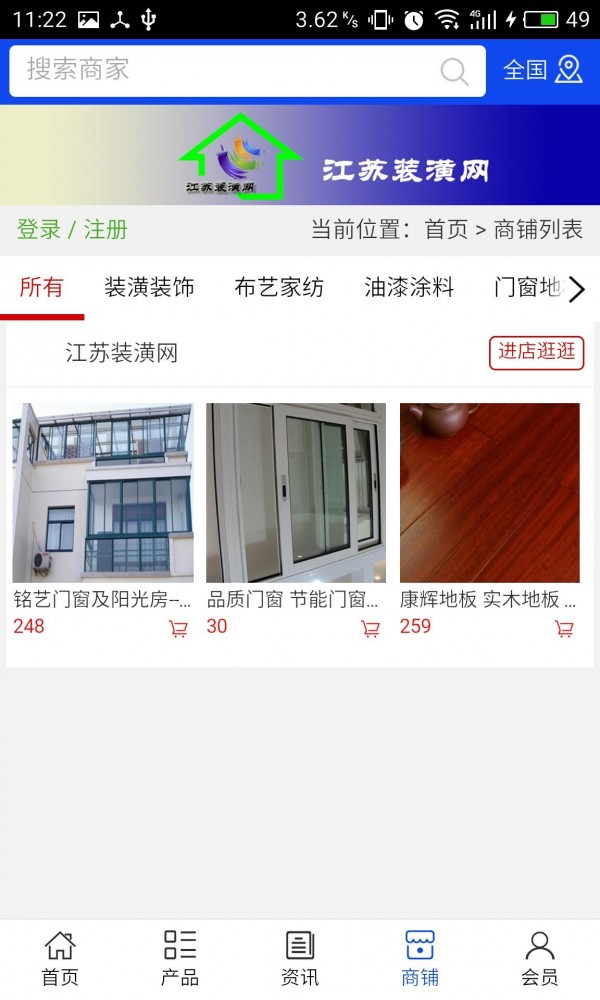Image resolution: width=600 pixels, height=1000 pixels.
Task: Switch to the 装潢装饰 category tab
Action: [149, 288]
